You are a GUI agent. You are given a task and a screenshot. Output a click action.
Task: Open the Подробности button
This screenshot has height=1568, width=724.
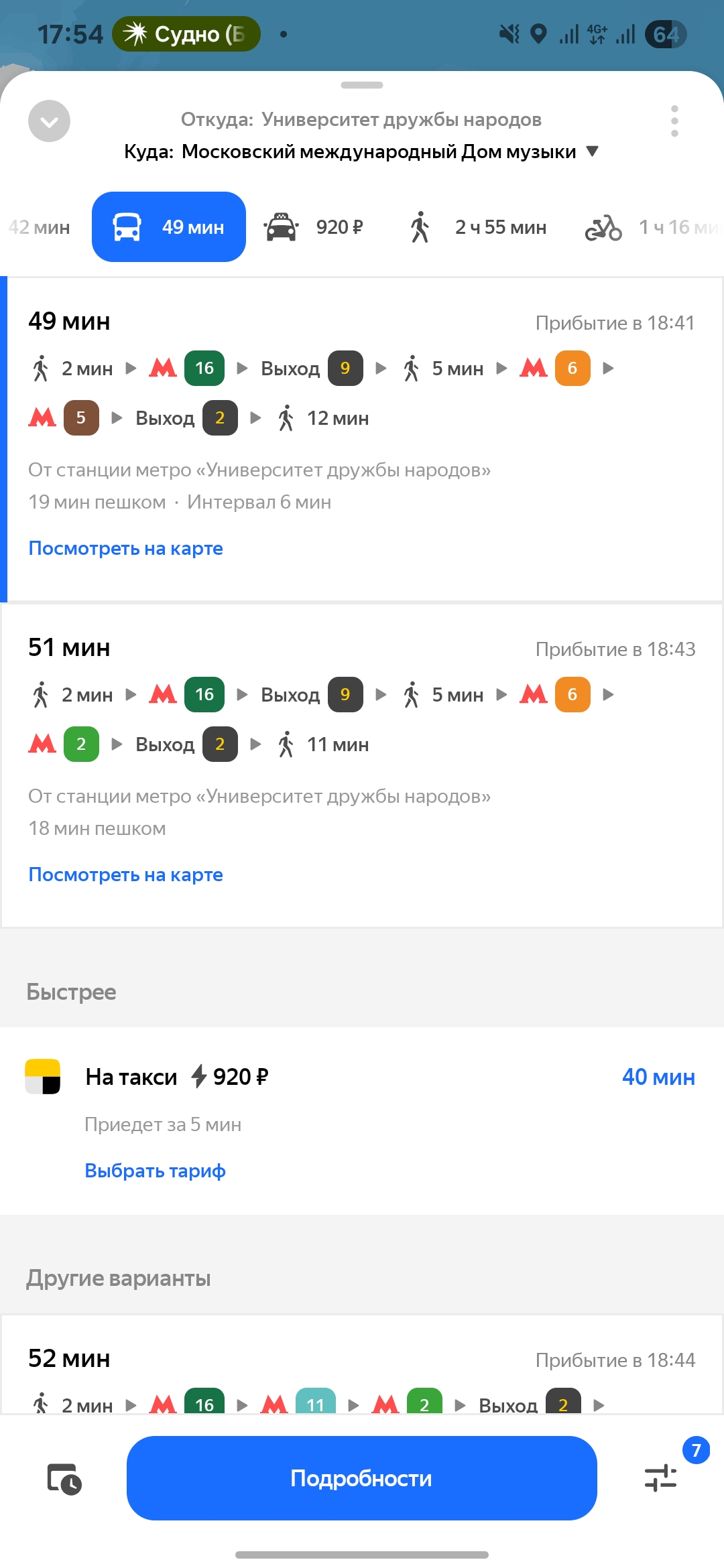[362, 1478]
